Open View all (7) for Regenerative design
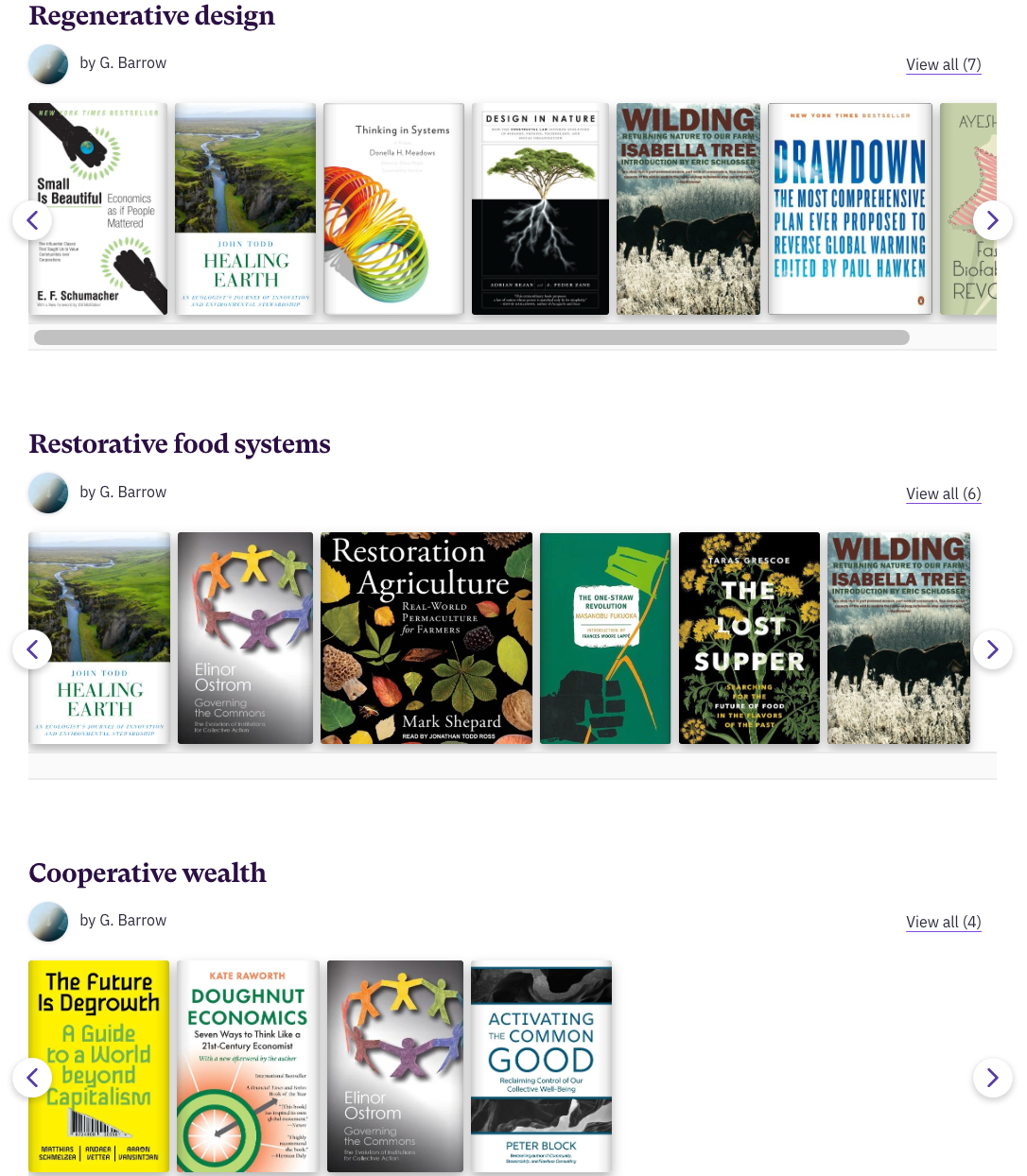1027x1176 pixels. point(943,64)
